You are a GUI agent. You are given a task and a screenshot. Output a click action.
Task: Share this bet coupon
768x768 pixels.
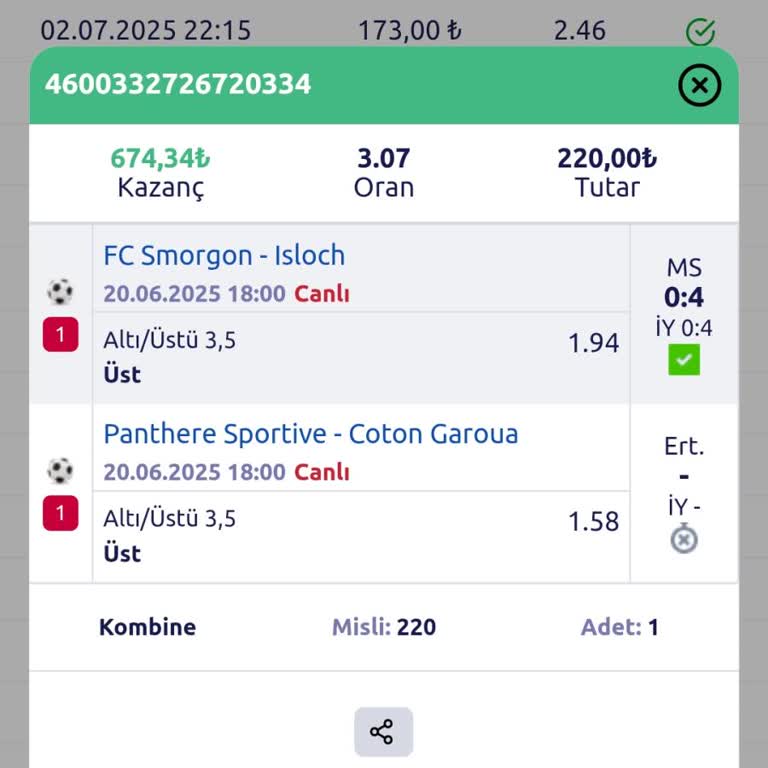tap(383, 732)
